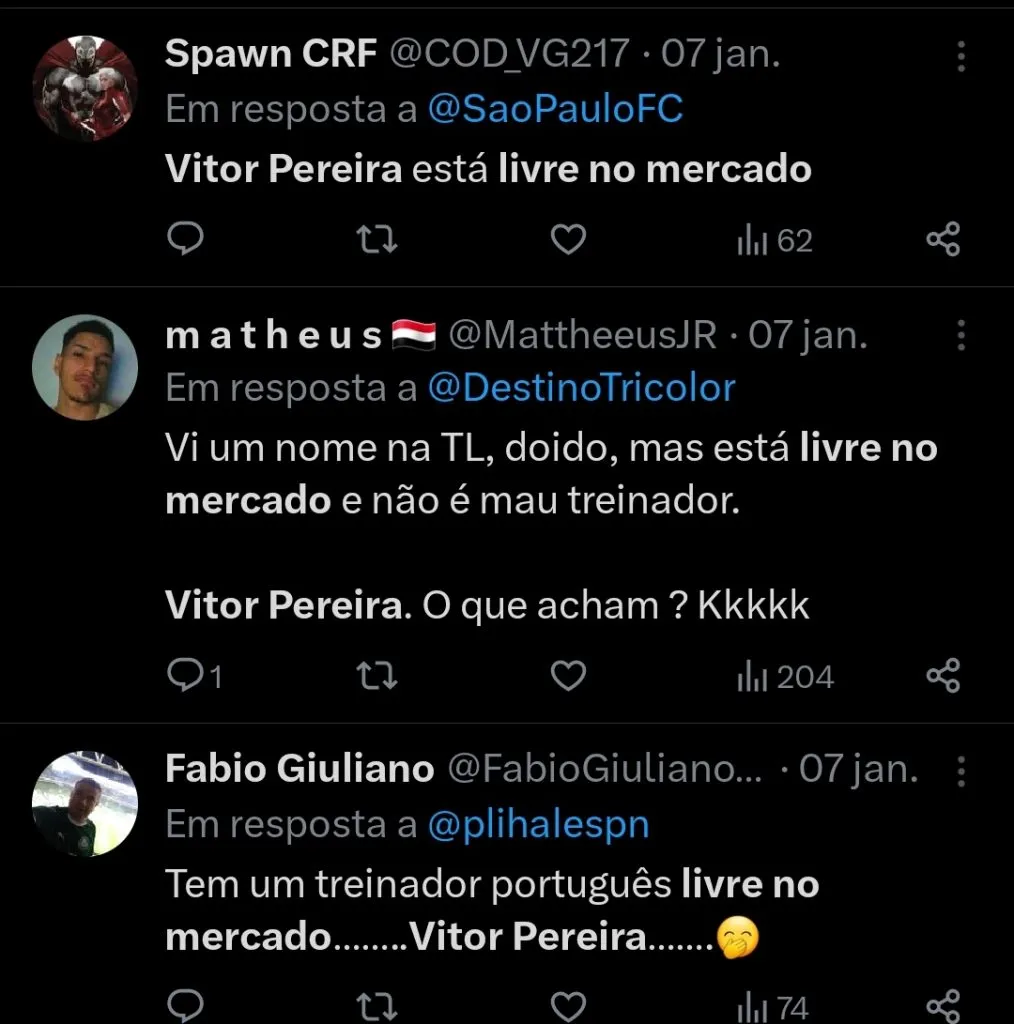The height and width of the screenshot is (1024, 1014).
Task: Open more options on Fabio Giuliano's tweet
Action: [x=960, y=772]
